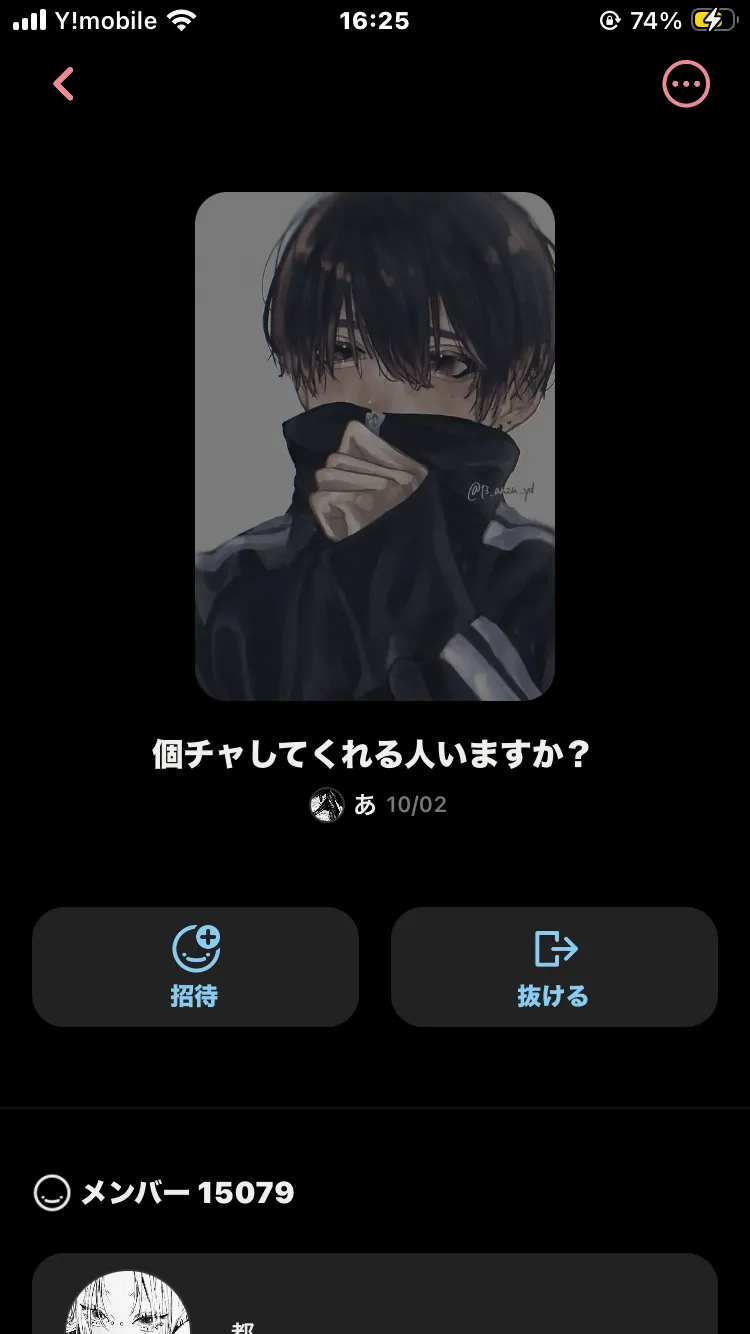
Task: Tap the 招待 invite button
Action: pos(195,966)
